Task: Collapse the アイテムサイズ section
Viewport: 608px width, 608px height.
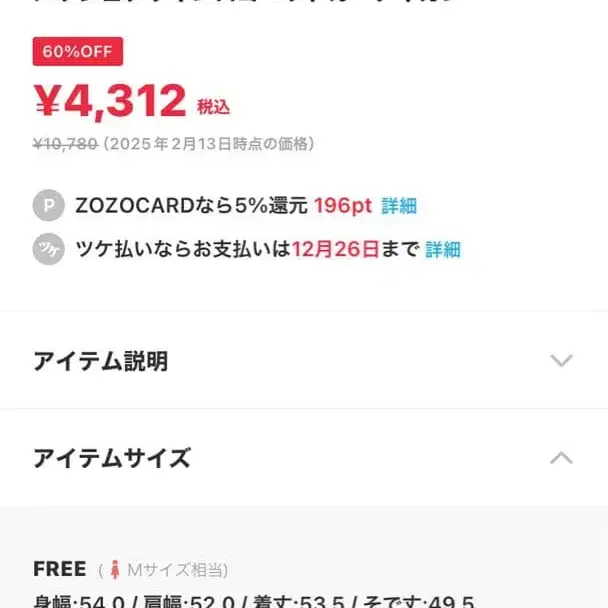Action: [561, 458]
